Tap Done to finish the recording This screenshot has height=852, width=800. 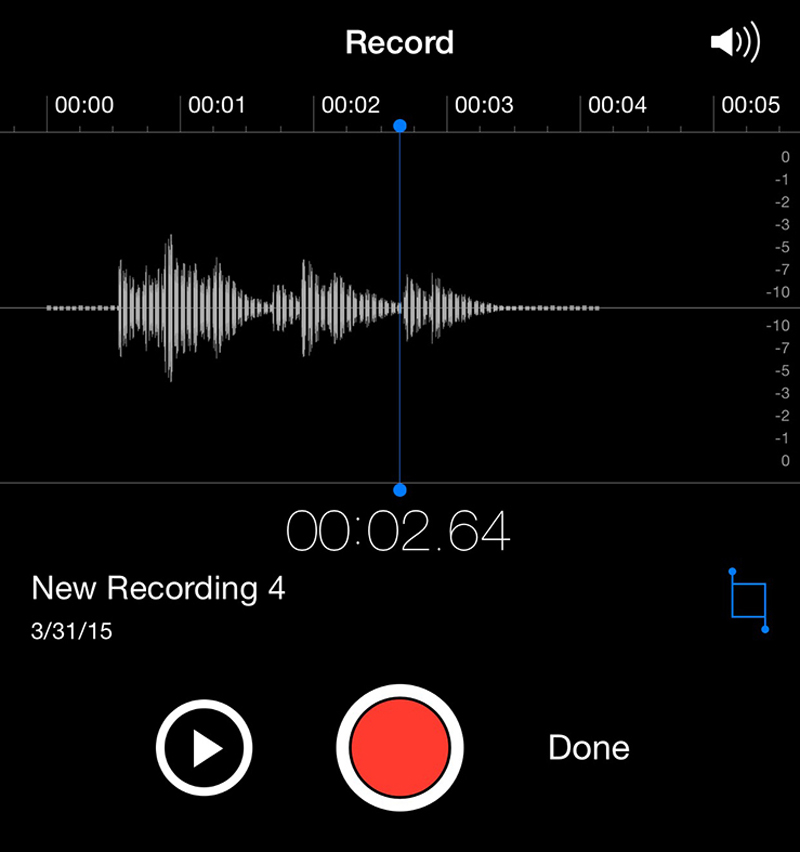pyautogui.click(x=589, y=747)
